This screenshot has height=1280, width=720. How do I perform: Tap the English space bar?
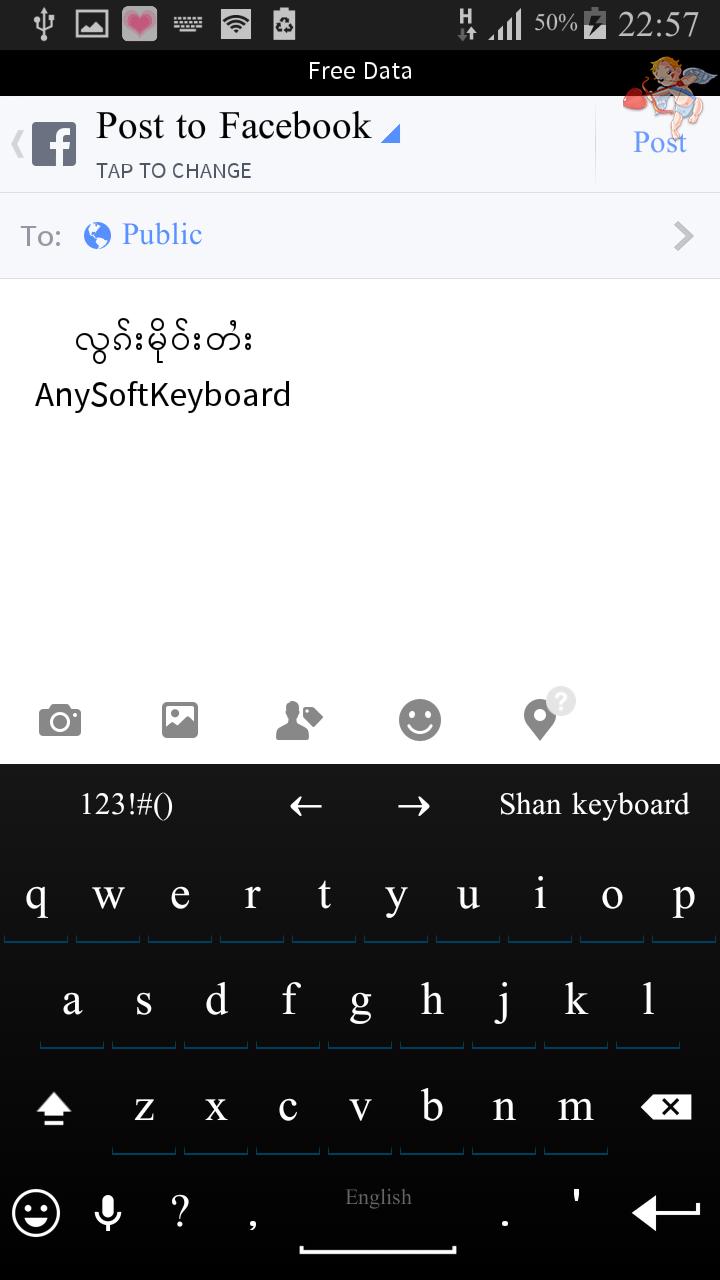coord(378,1215)
